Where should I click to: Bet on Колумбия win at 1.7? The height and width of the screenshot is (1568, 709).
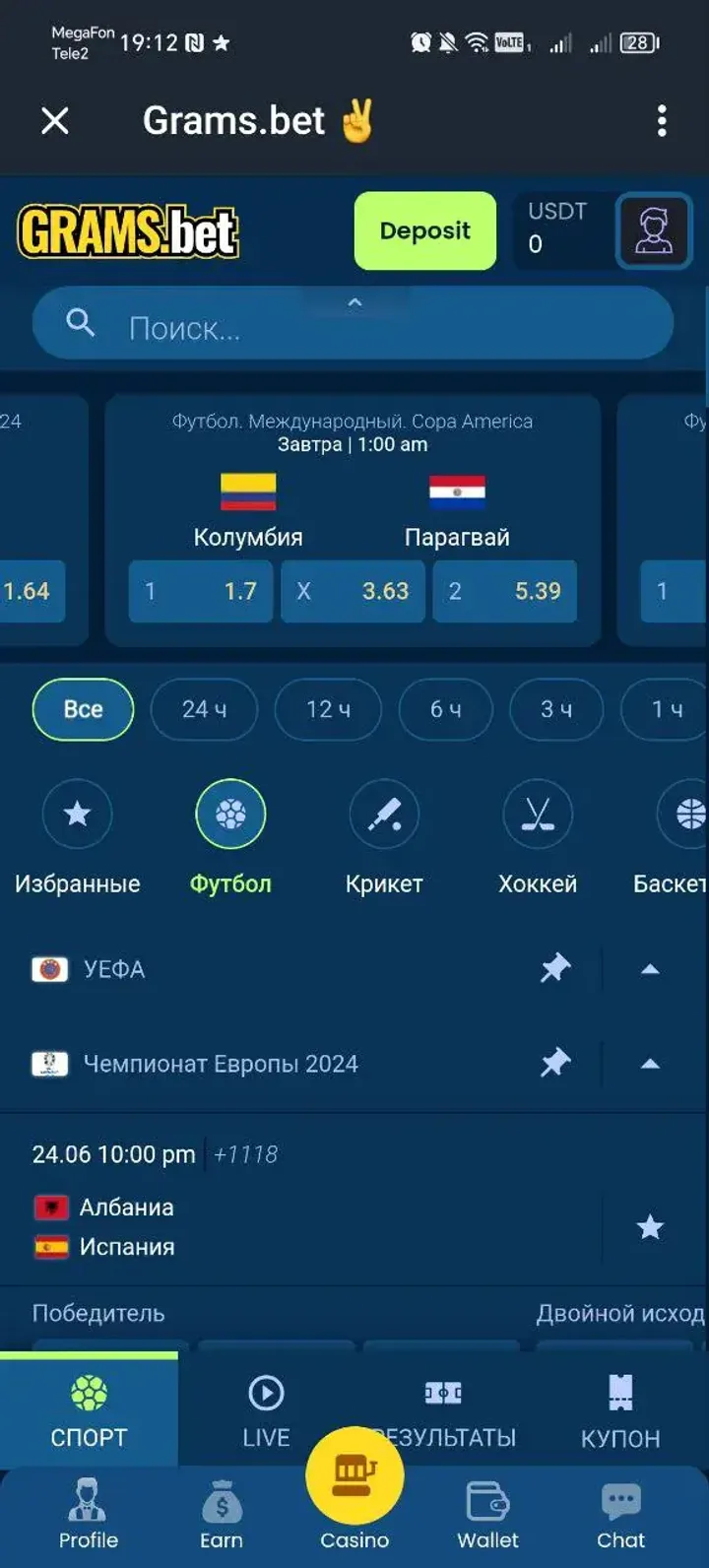(x=201, y=591)
